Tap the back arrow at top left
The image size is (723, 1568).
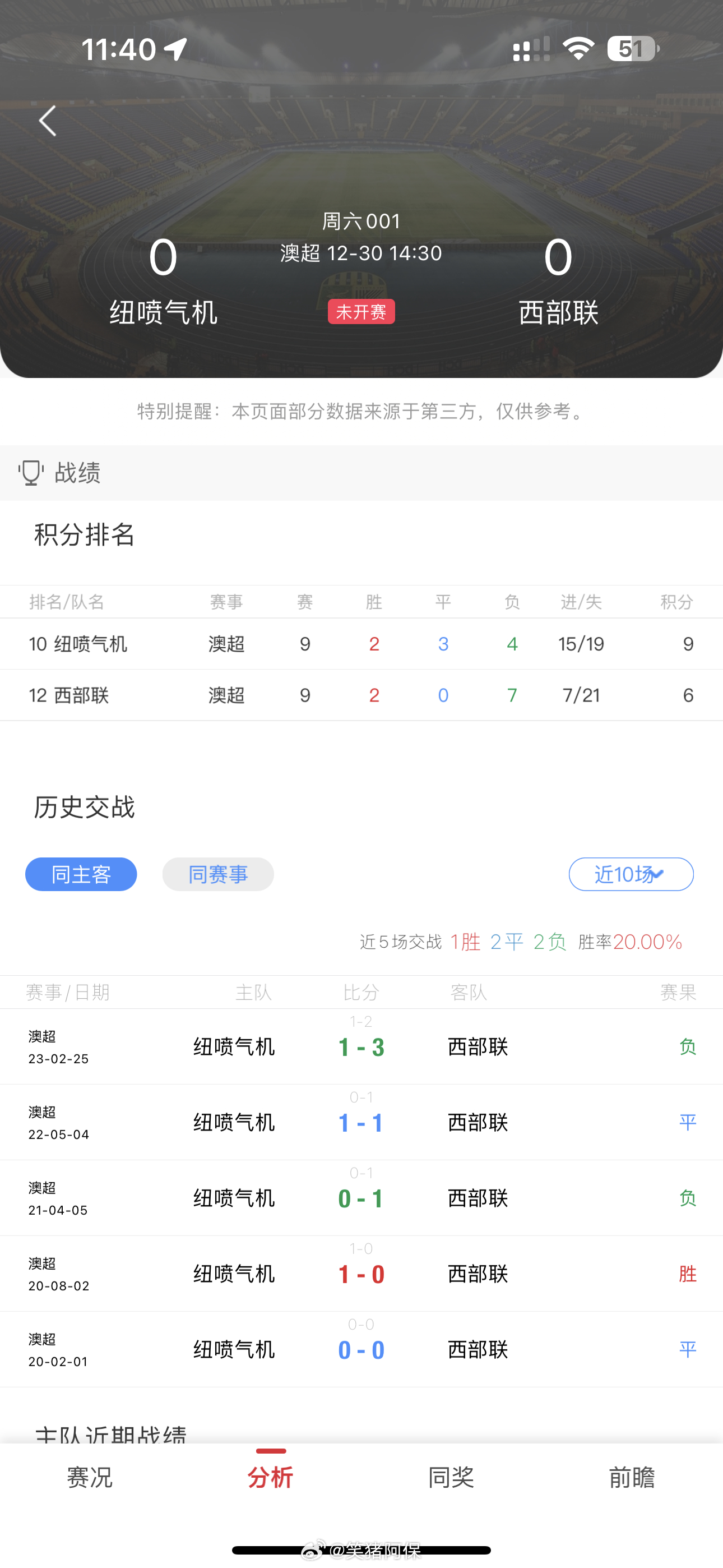pos(48,120)
